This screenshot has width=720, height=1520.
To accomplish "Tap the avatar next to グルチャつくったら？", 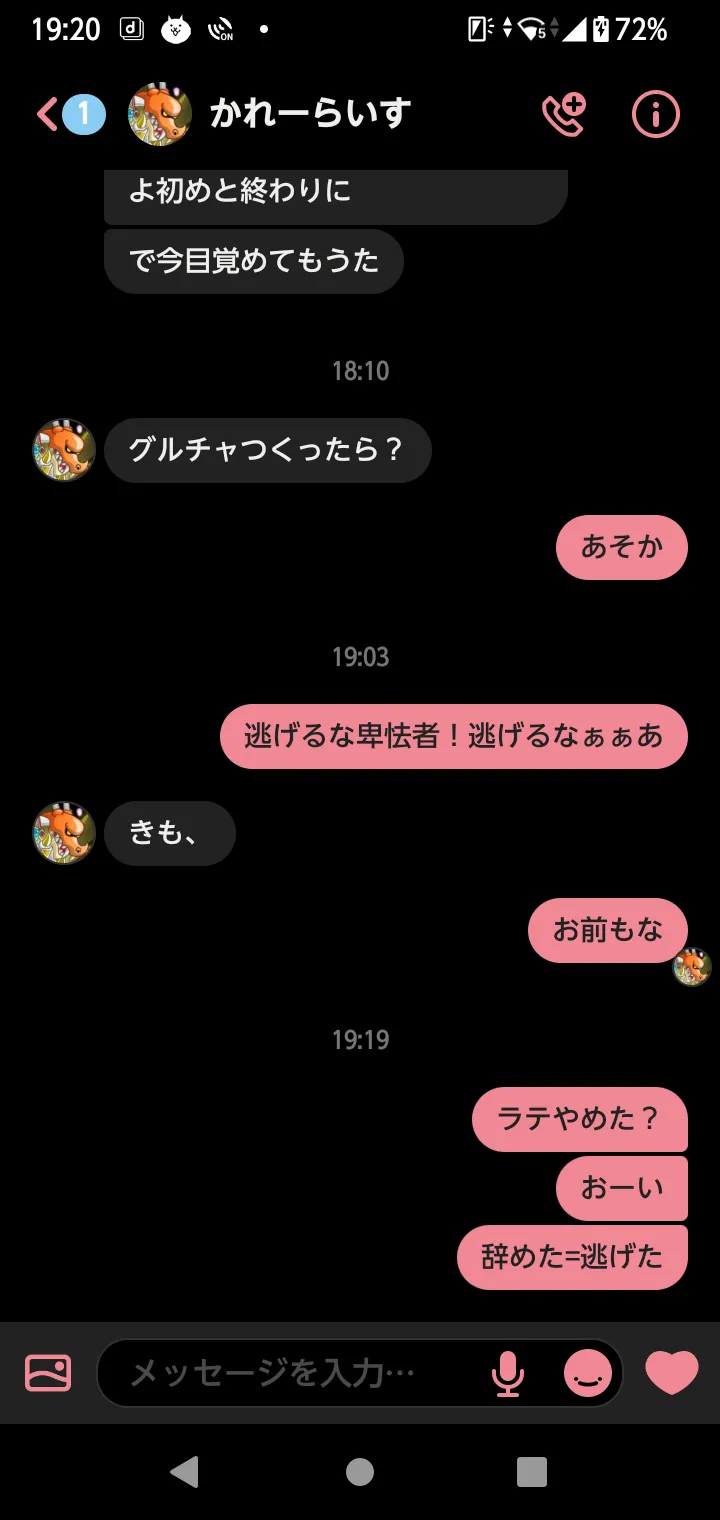I will click(x=64, y=450).
